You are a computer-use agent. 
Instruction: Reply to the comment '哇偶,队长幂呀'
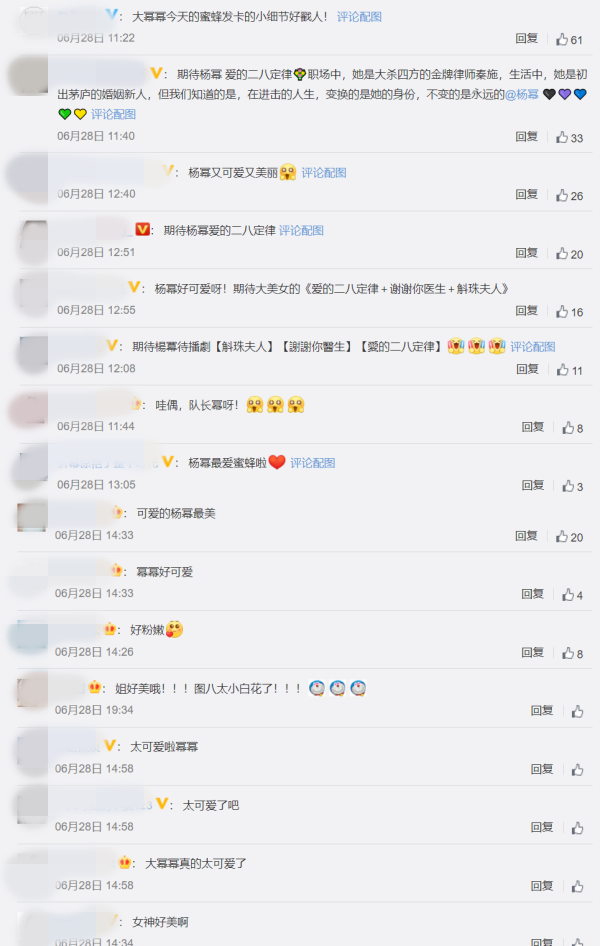pos(532,427)
